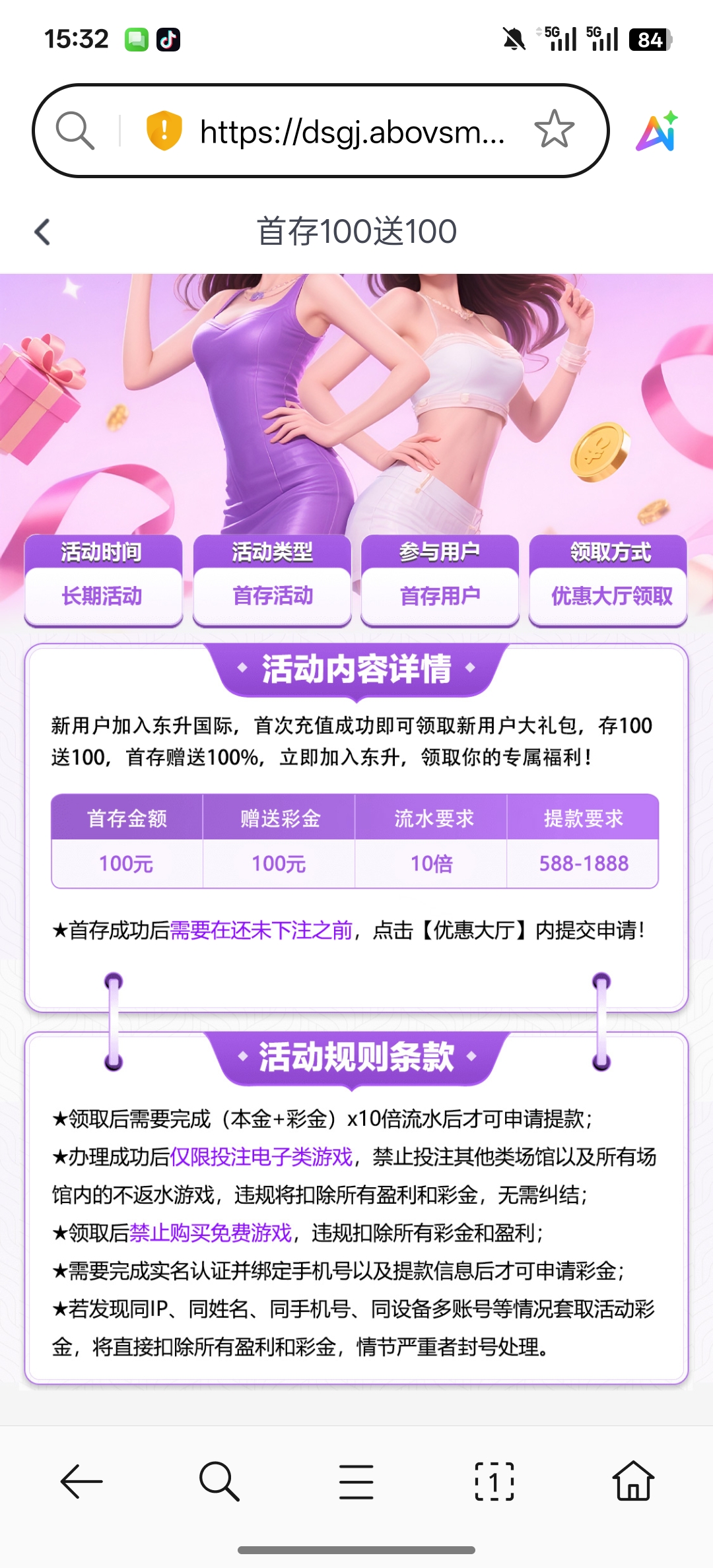713x1568 pixels.
Task: View site security shield info
Action: point(163,130)
